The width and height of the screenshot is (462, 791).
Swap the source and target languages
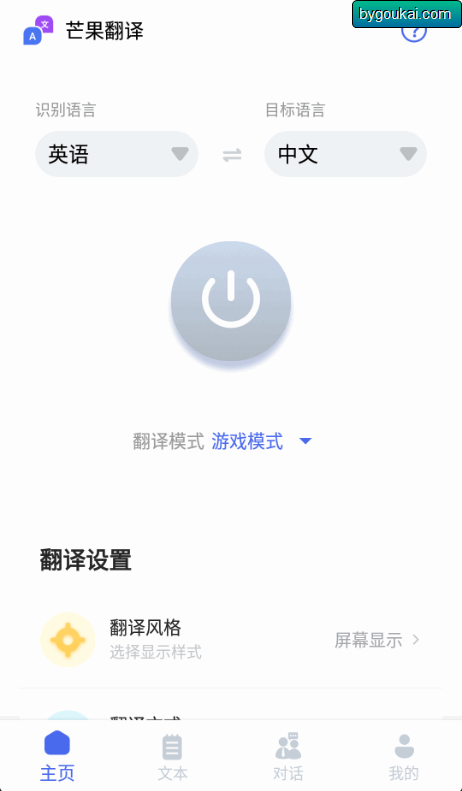pos(232,155)
